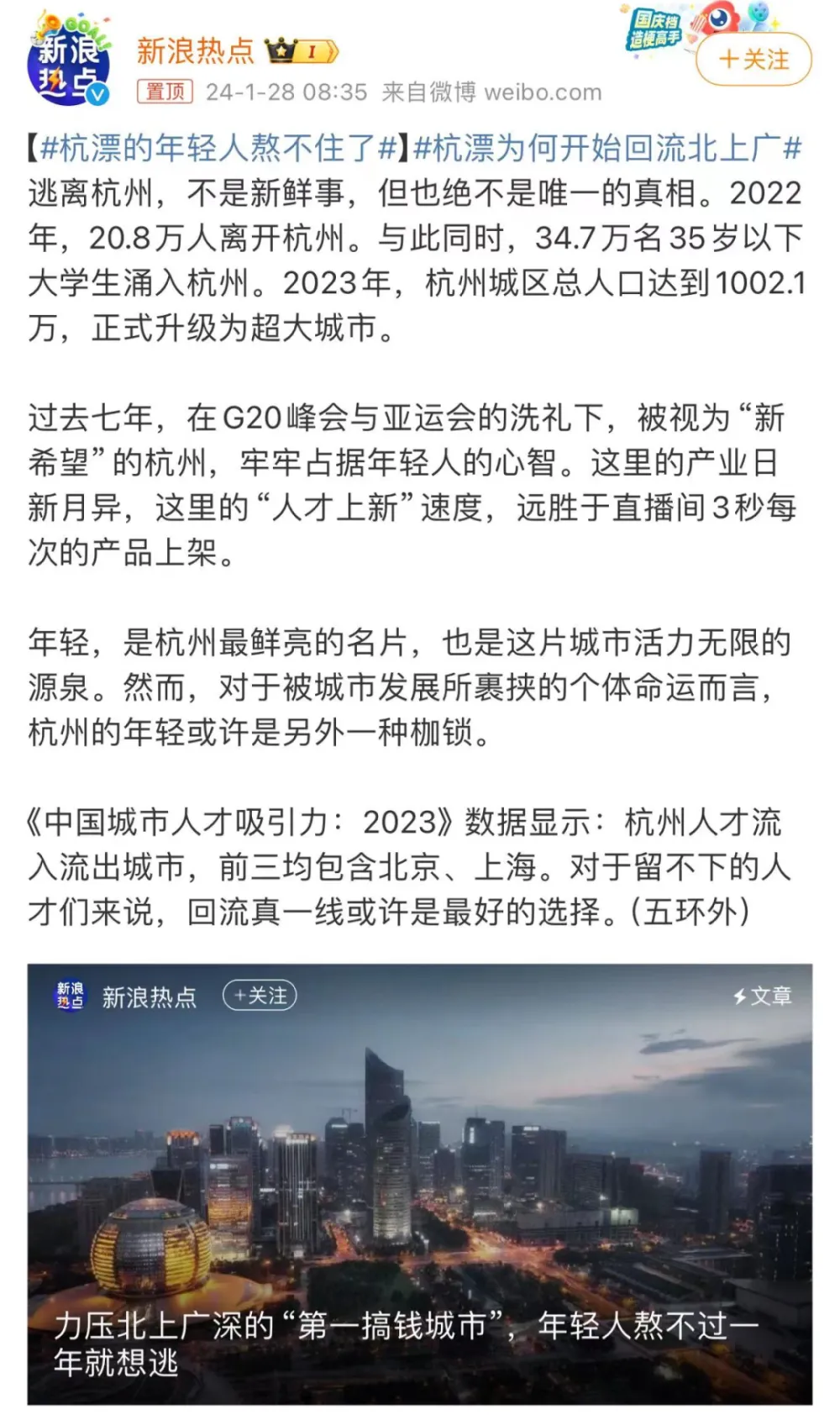
Task: Follow the 新浪热点 account
Action: [x=753, y=60]
